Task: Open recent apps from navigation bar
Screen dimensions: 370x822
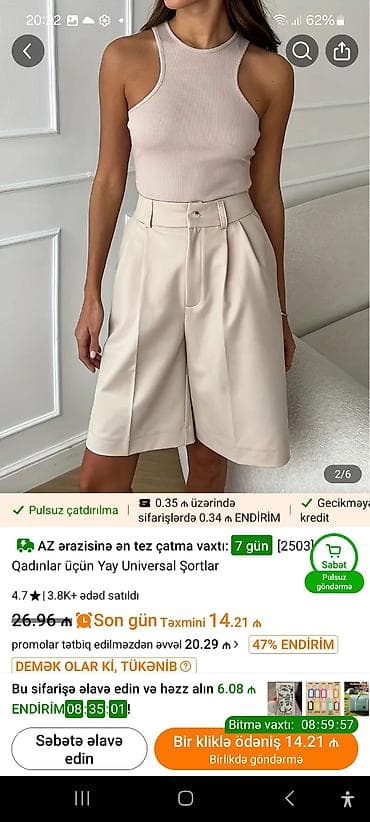Action: pyautogui.click(x=82, y=798)
